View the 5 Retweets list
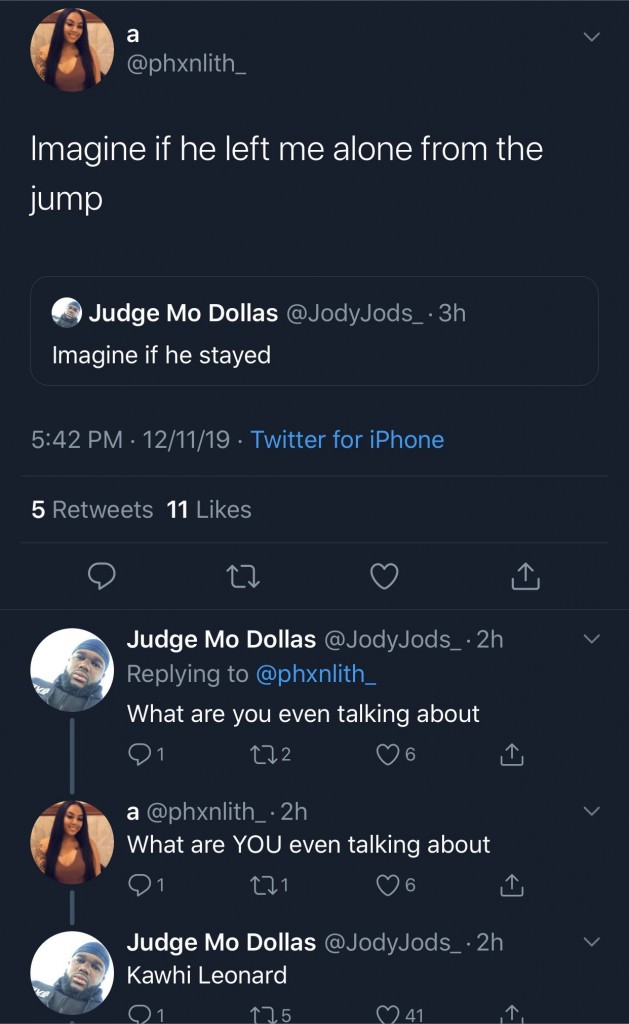629x1024 pixels. (x=92, y=510)
